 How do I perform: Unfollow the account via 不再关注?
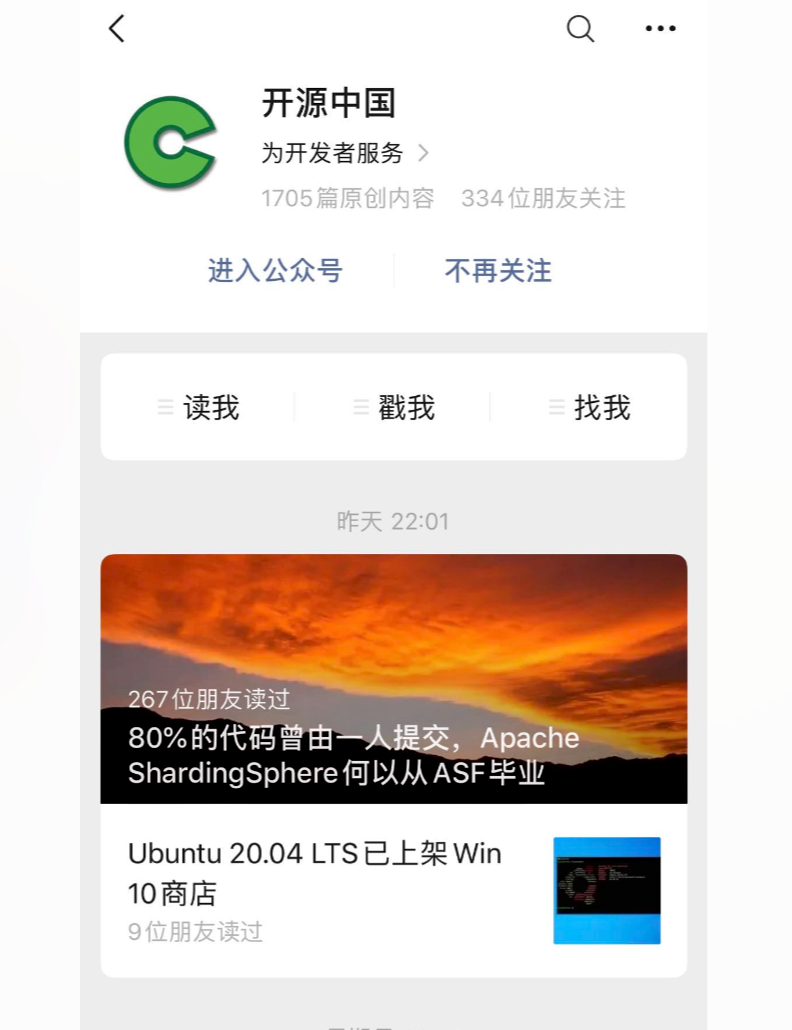498,271
